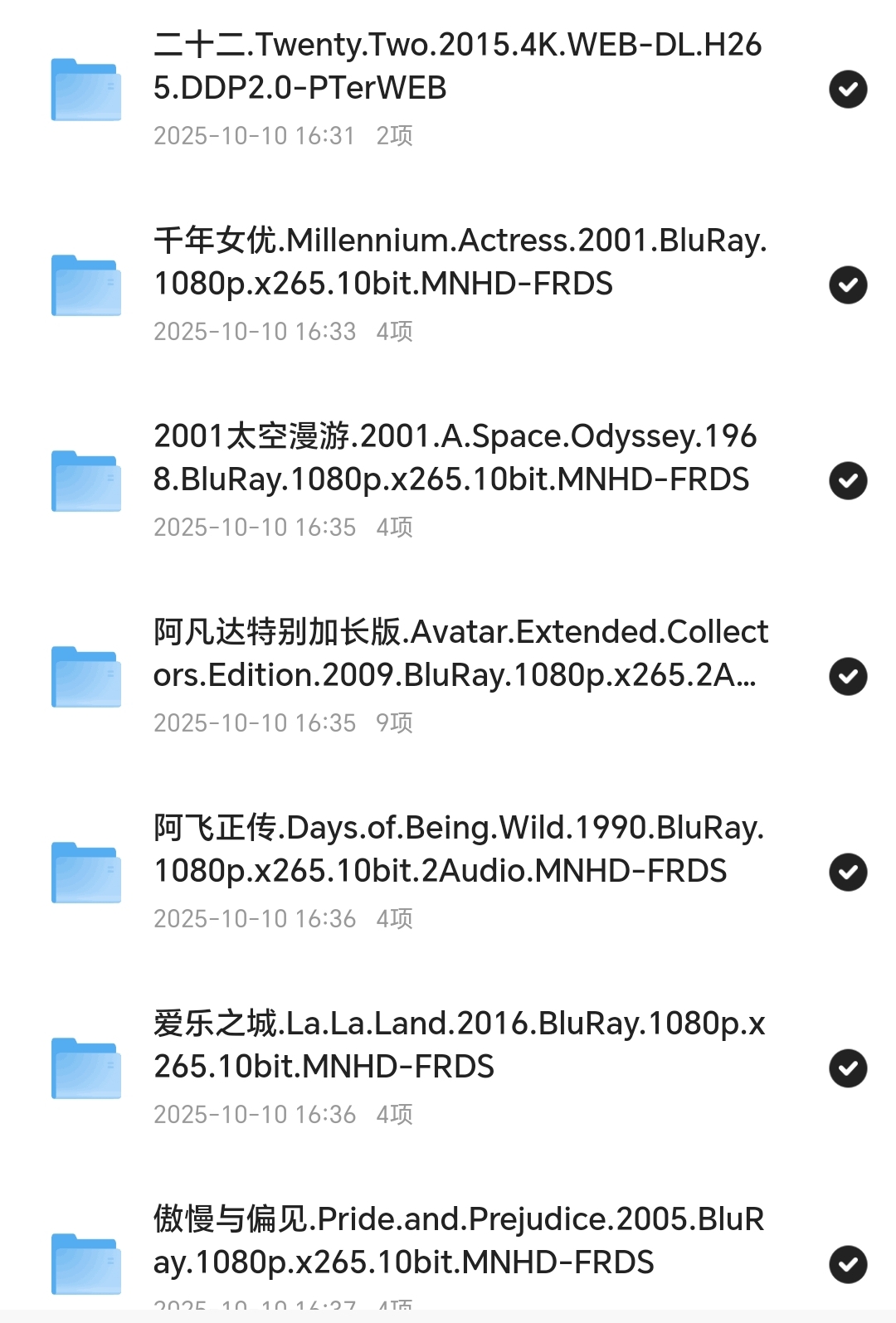Open the 2001.A.Space.Odyssey folder

(x=455, y=458)
